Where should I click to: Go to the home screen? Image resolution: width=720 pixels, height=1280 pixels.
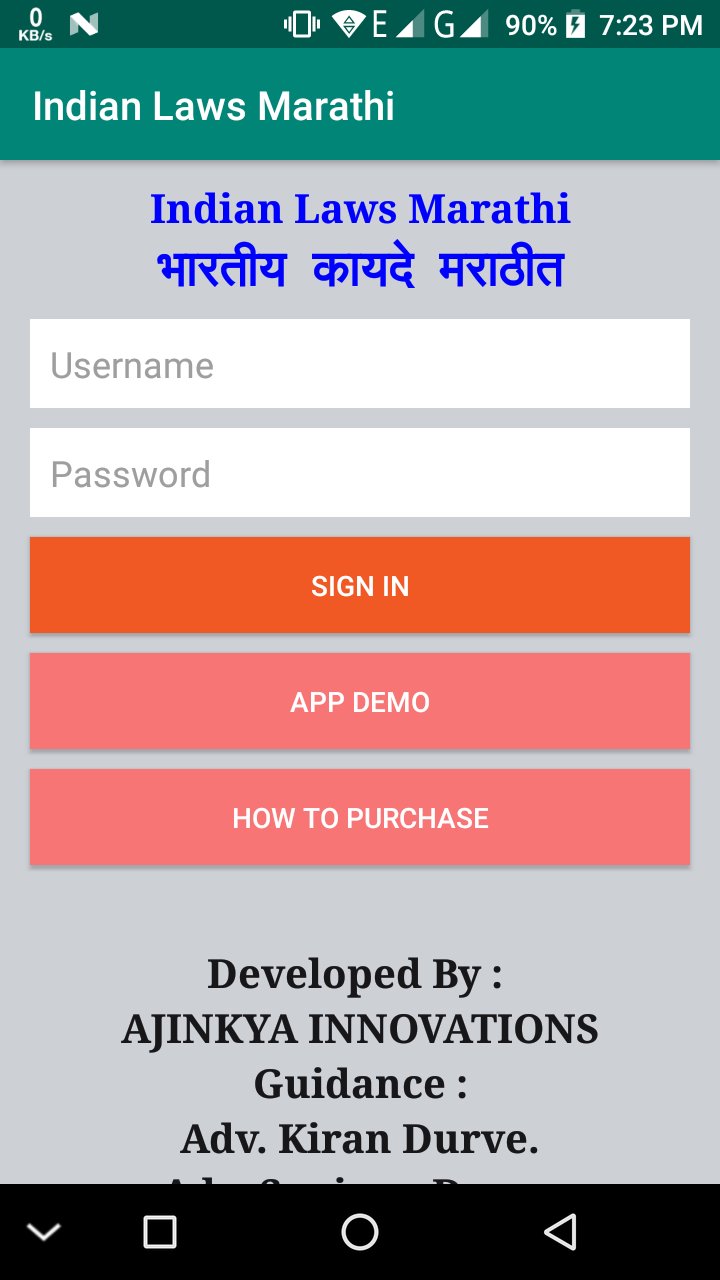pos(360,1232)
